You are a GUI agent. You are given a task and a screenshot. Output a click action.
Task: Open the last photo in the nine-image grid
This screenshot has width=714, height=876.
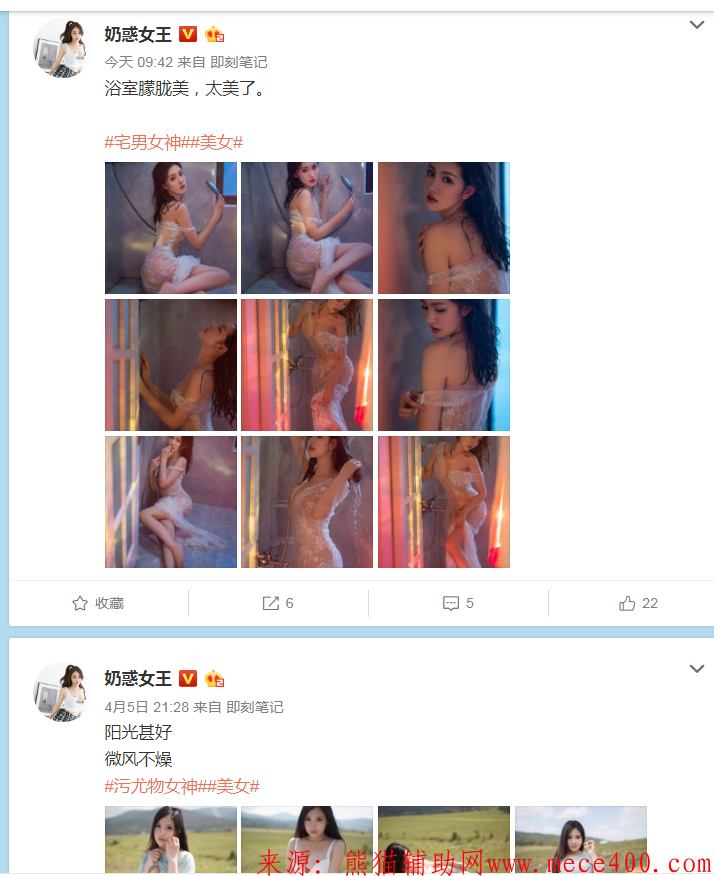444,502
